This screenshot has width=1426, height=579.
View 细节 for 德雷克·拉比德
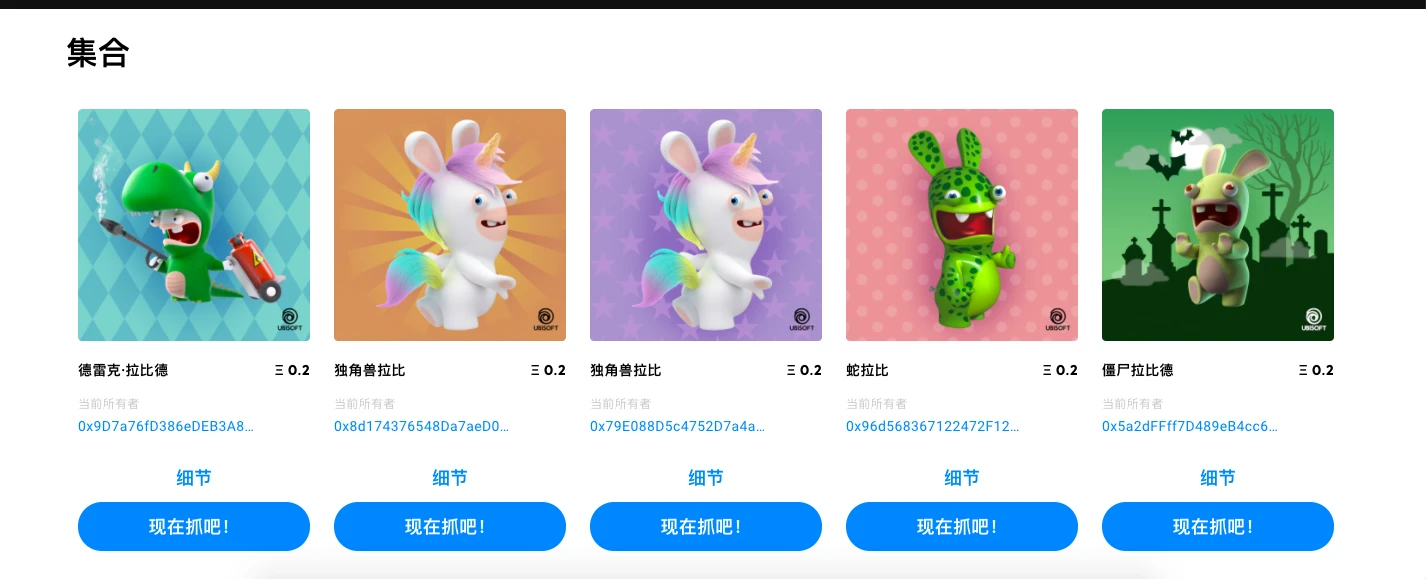point(194,478)
